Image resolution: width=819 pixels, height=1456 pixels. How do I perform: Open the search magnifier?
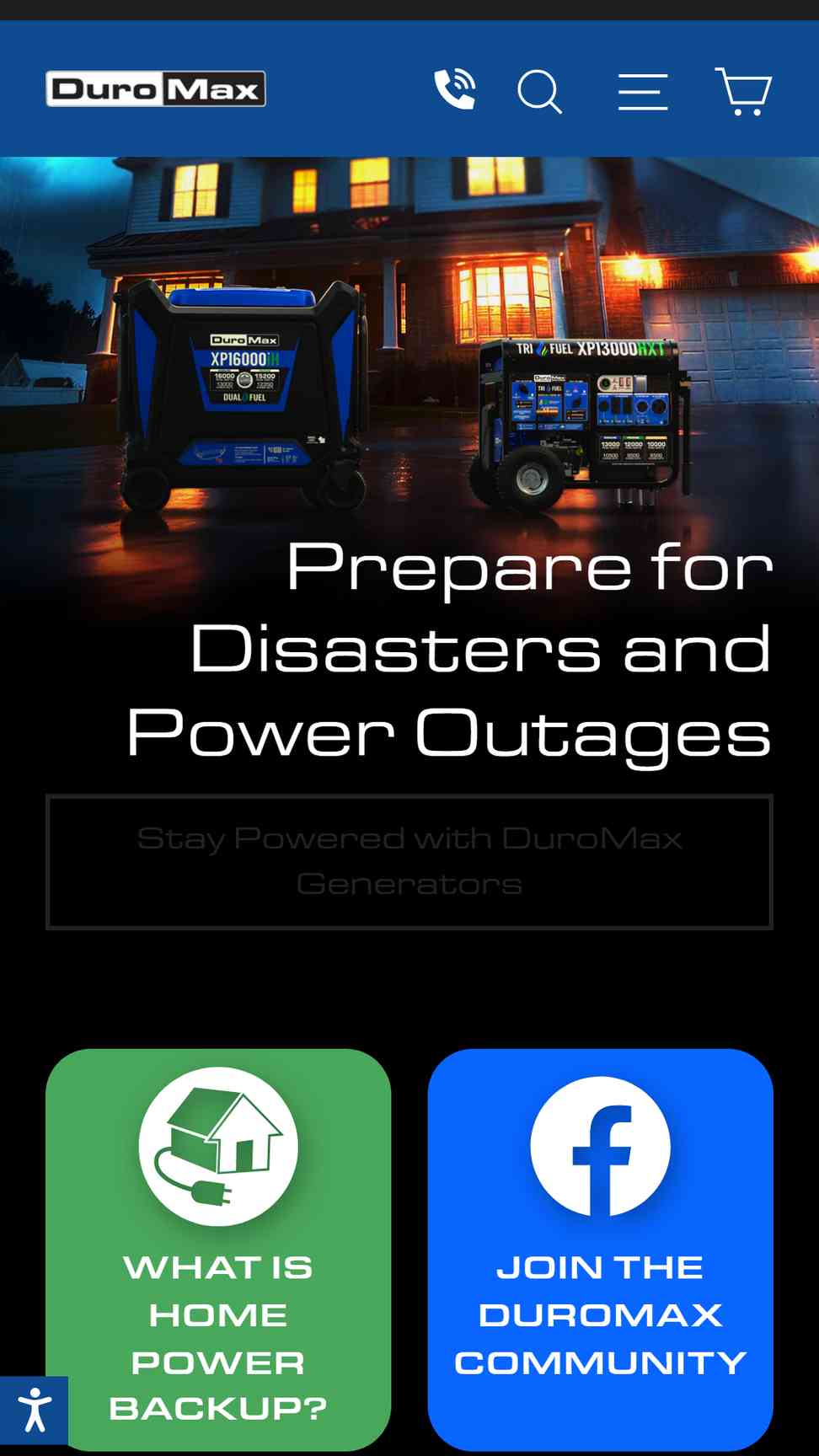(x=539, y=91)
